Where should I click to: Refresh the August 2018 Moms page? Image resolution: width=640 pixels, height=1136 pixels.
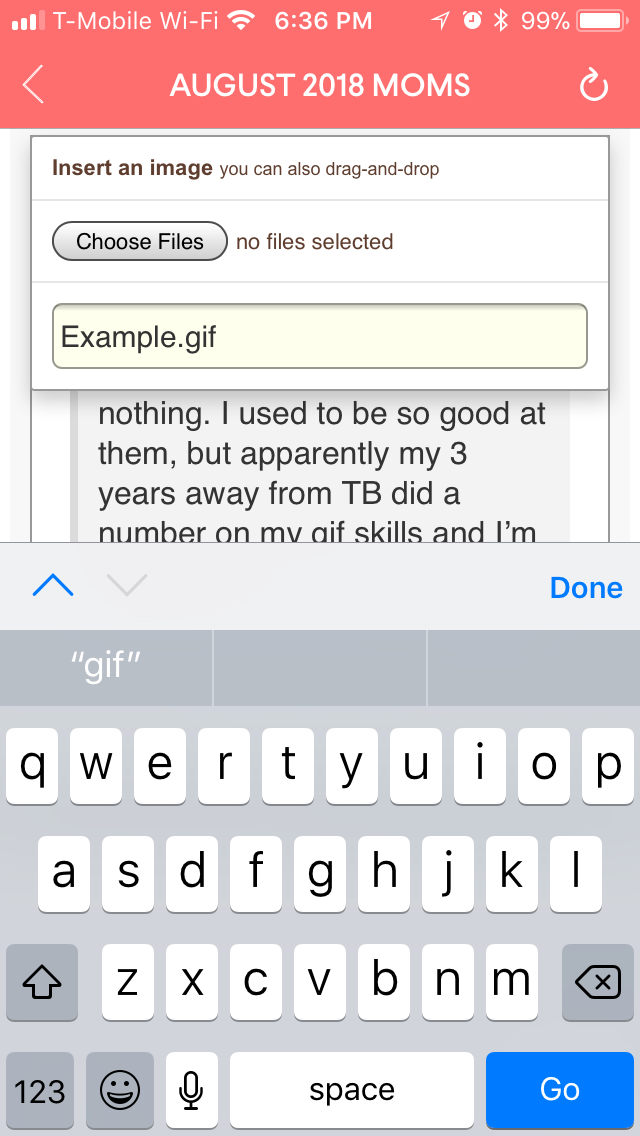[x=594, y=87]
